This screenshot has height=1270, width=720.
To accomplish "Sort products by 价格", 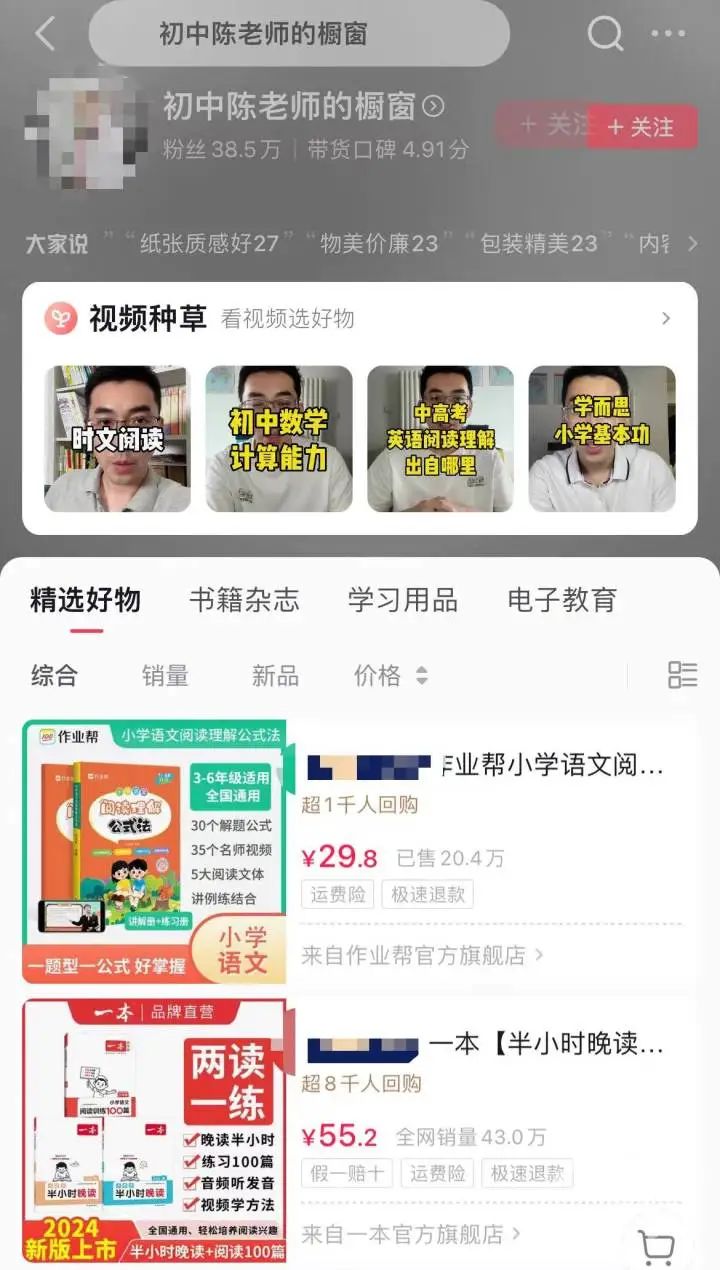I will tap(390, 676).
